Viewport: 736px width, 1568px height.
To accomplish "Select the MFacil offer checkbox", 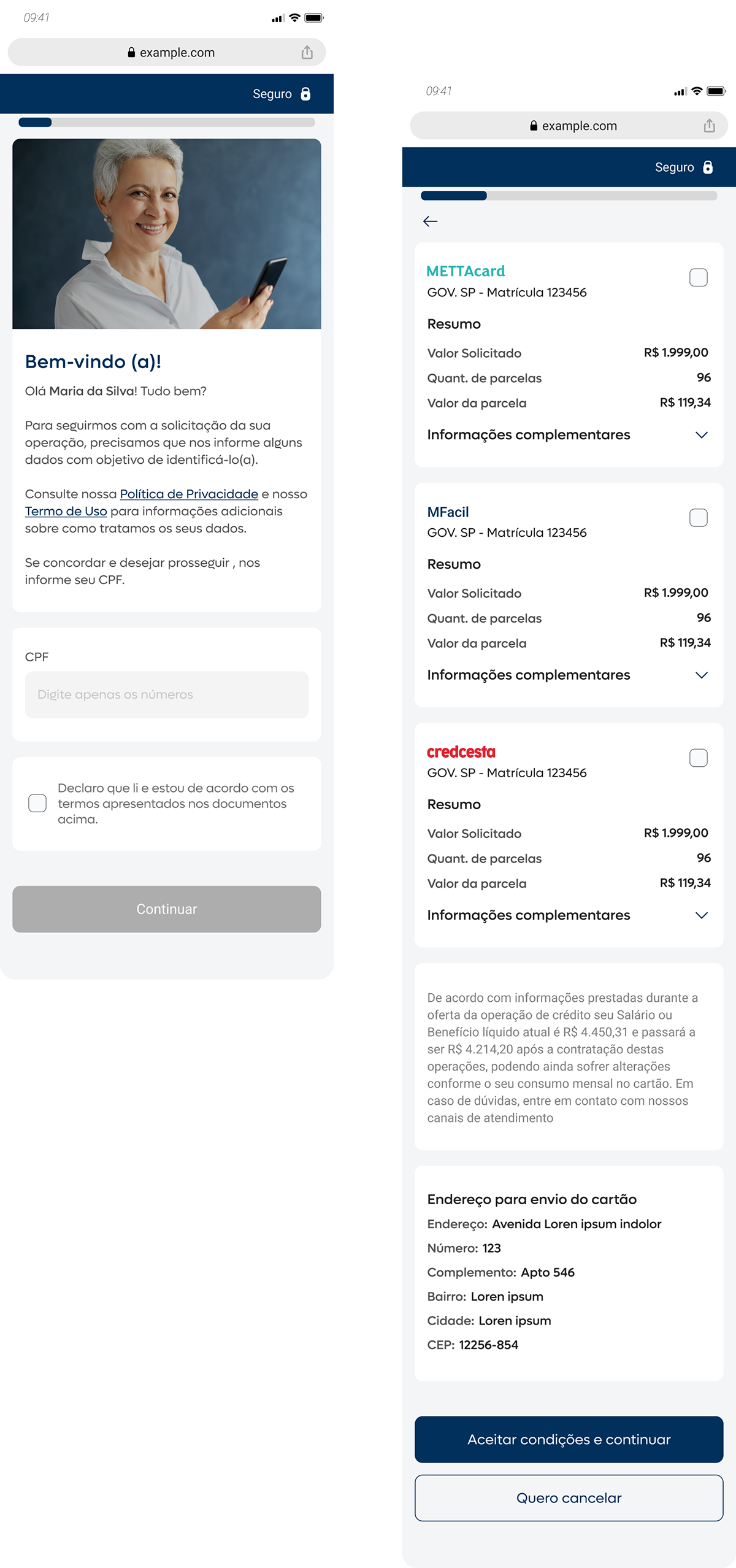I will pyautogui.click(x=698, y=518).
